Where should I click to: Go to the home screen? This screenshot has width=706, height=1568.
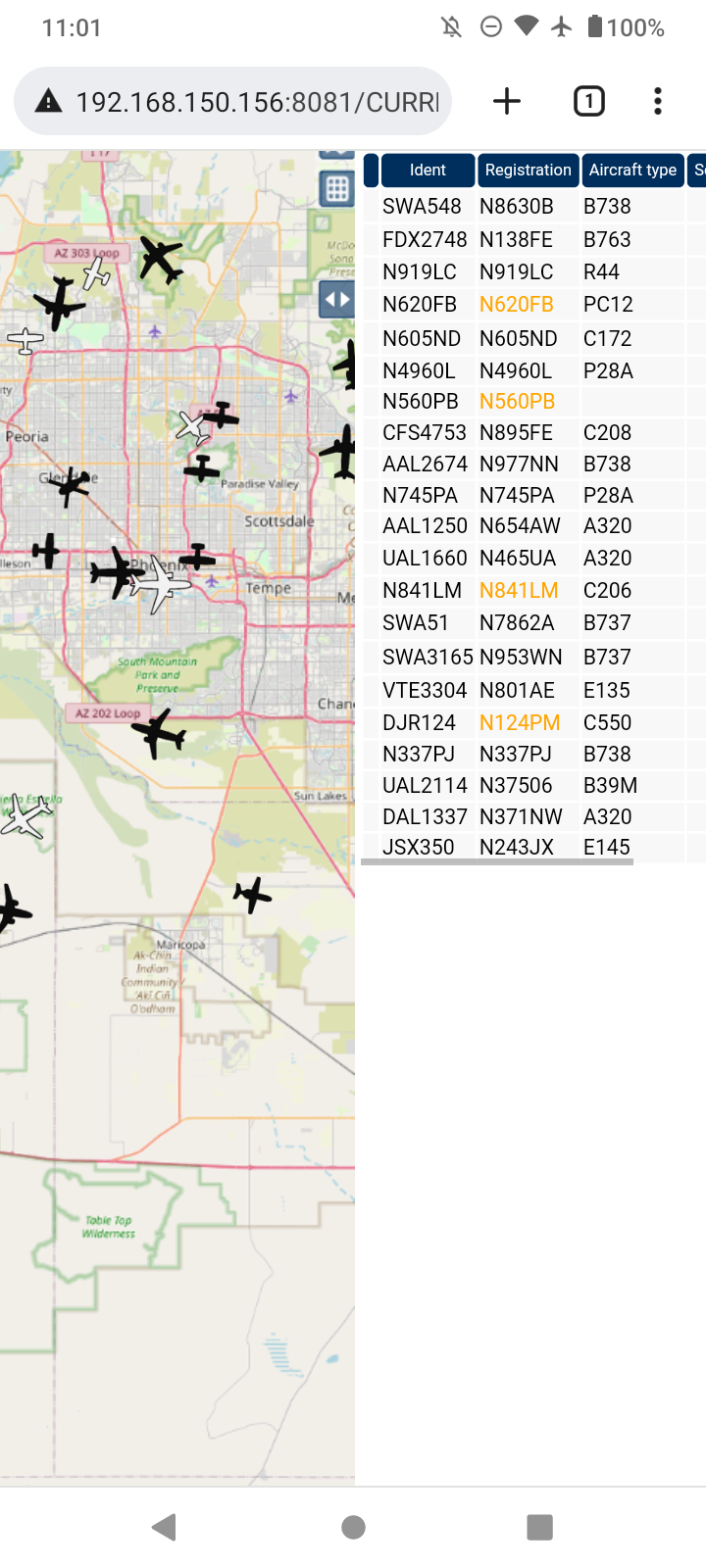tap(353, 1527)
